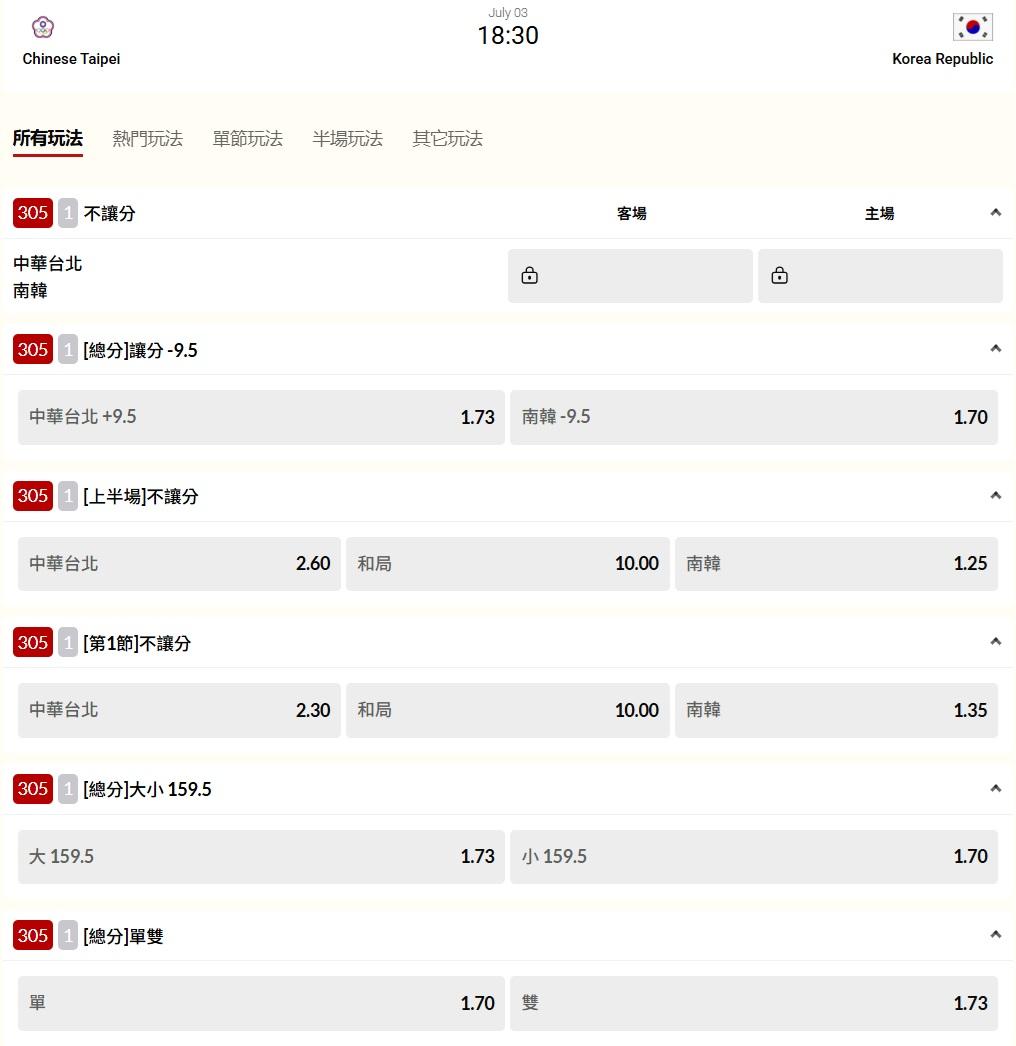Select the 半場玩法 tab
Viewport: 1016px width, 1046px height.
point(348,138)
